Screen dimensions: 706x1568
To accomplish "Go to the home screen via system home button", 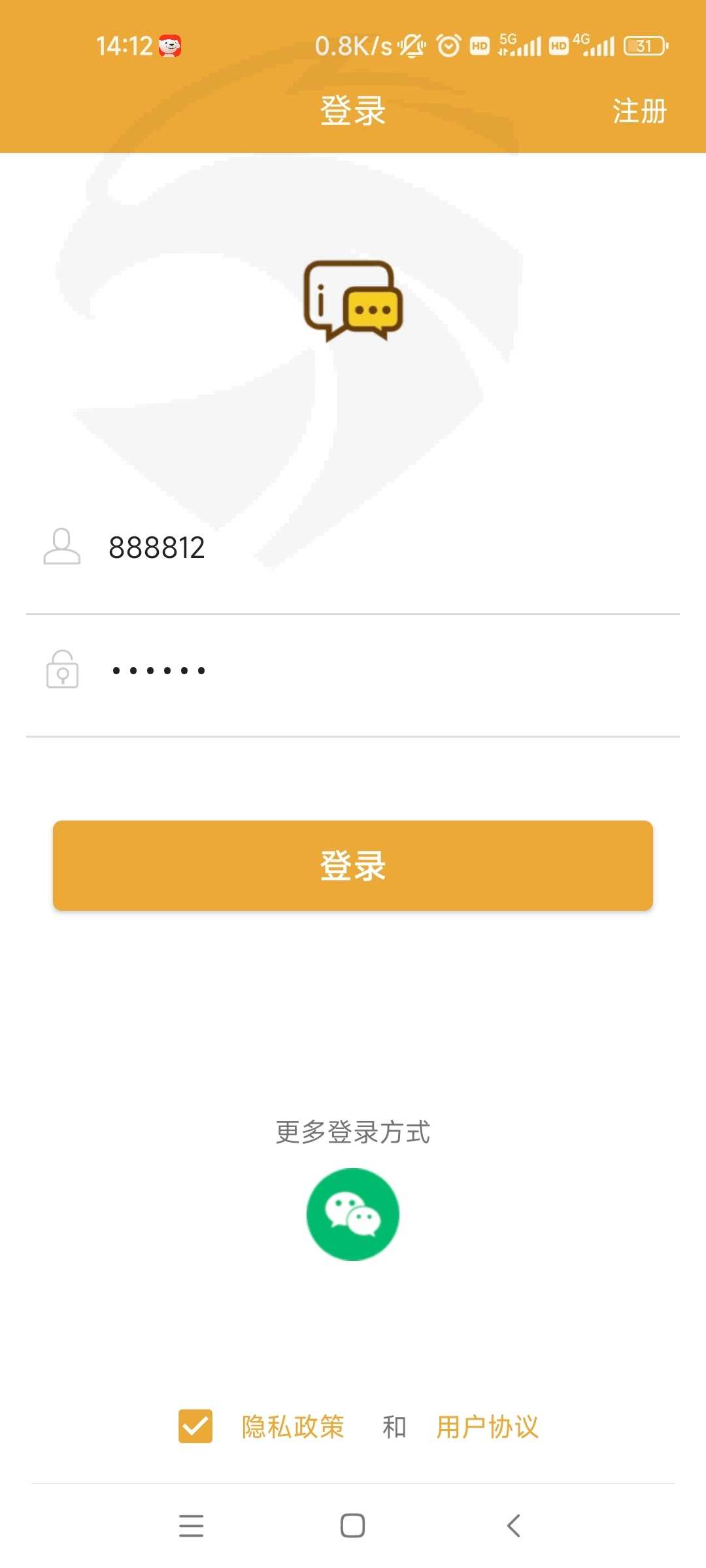I will click(x=353, y=1526).
